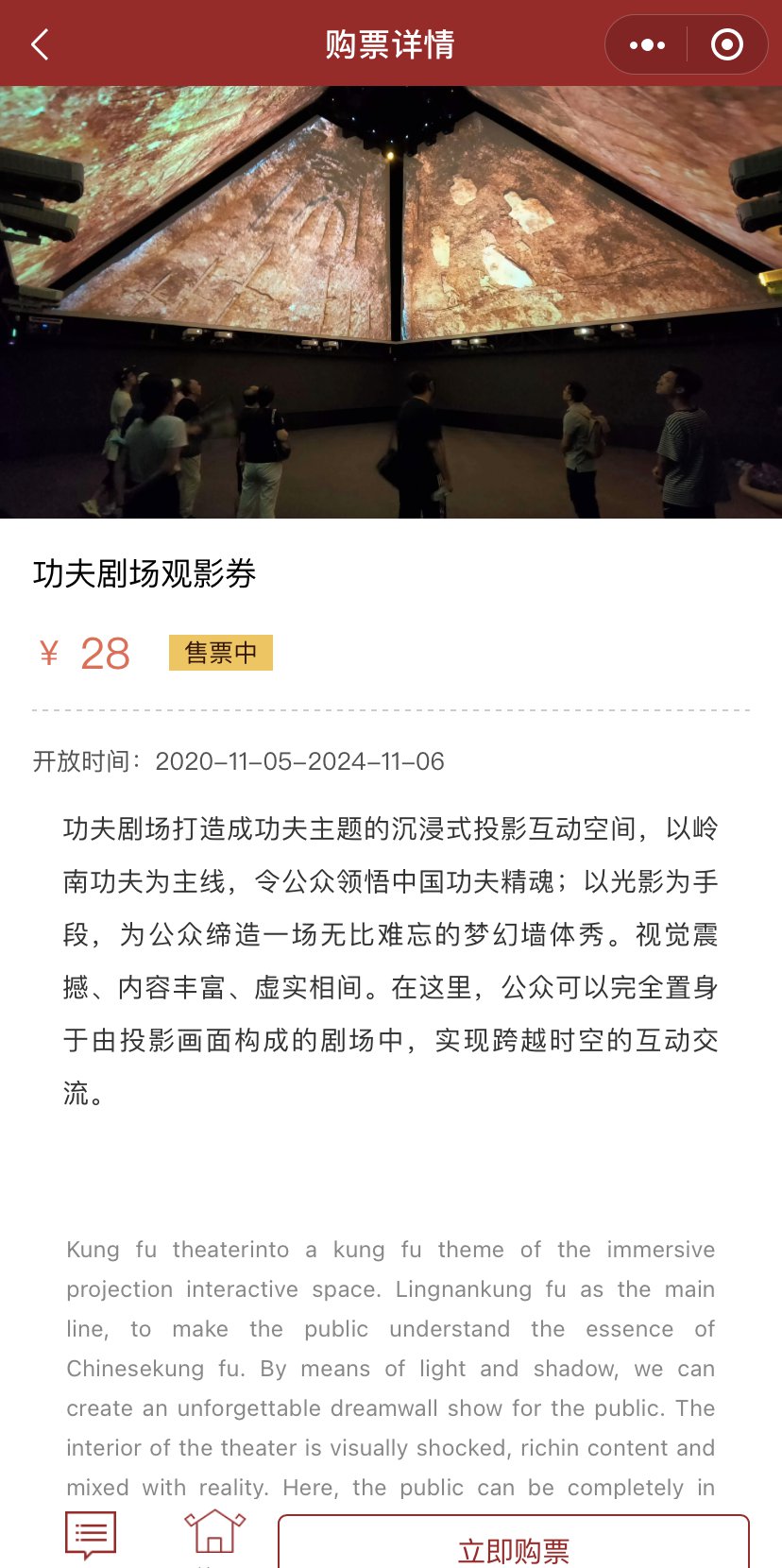This screenshot has width=782, height=1568.
Task: Close the mini program with circle button
Action: pos(726,44)
